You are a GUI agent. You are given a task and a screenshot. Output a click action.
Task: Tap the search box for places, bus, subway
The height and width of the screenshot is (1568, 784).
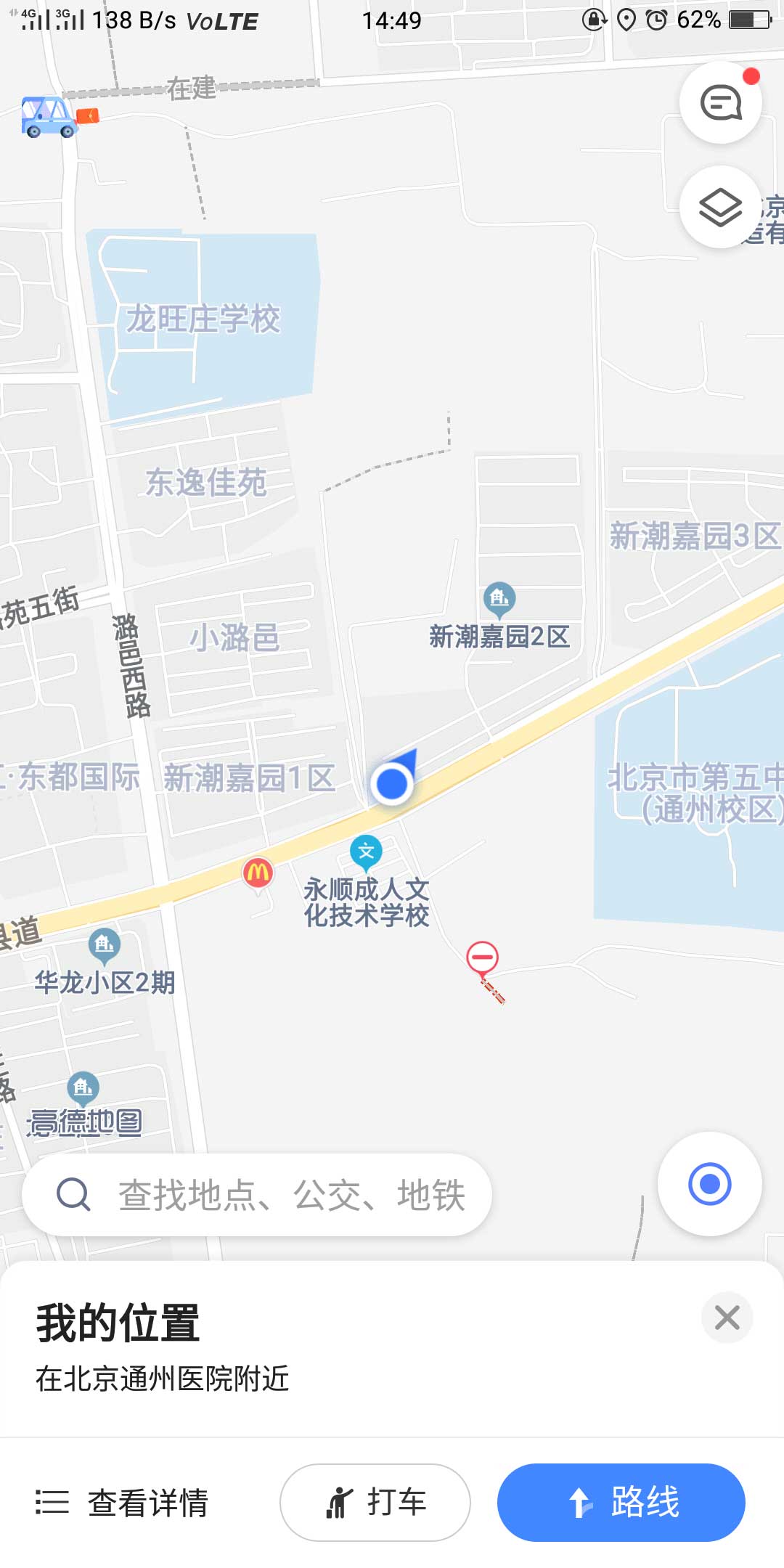tap(257, 1195)
